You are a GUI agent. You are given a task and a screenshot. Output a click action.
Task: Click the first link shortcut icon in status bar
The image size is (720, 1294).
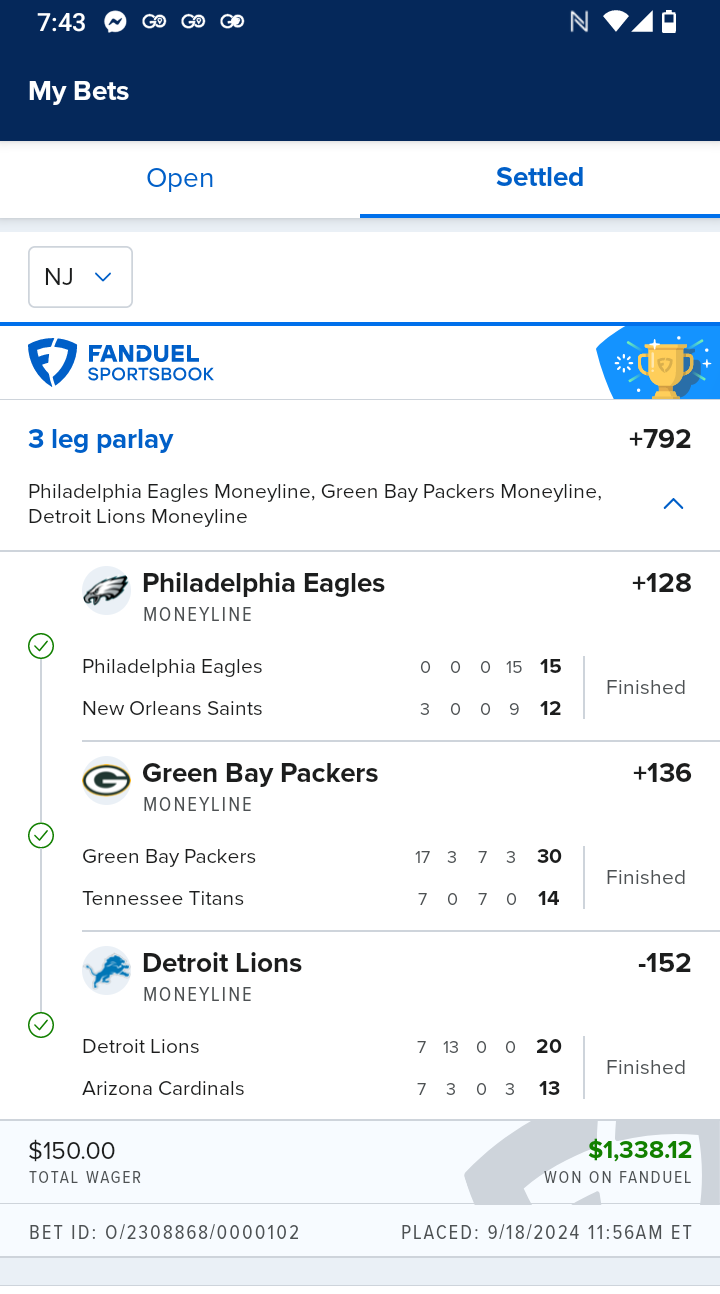tap(154, 20)
